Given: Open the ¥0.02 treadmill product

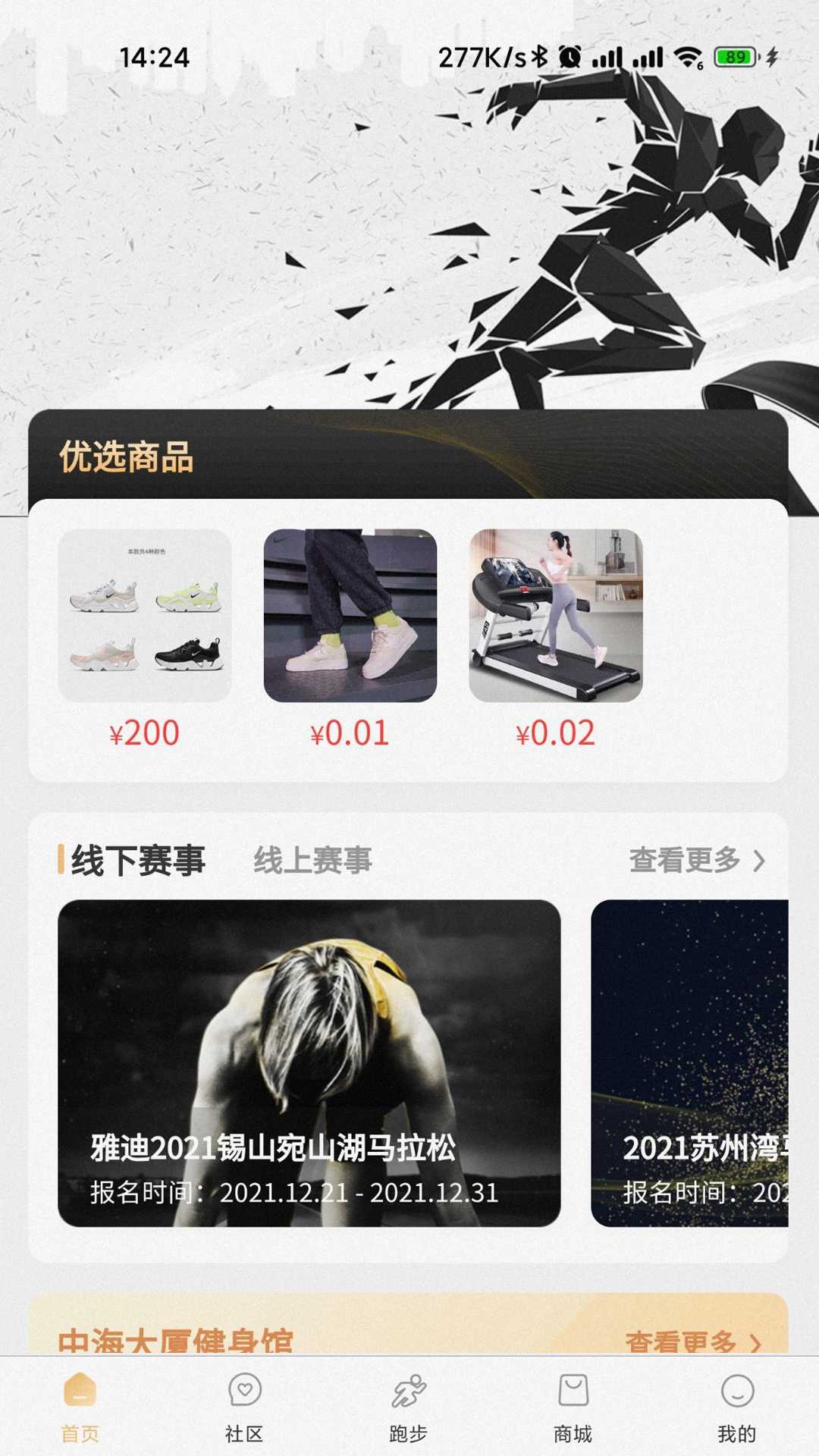Looking at the screenshot, I should [555, 616].
